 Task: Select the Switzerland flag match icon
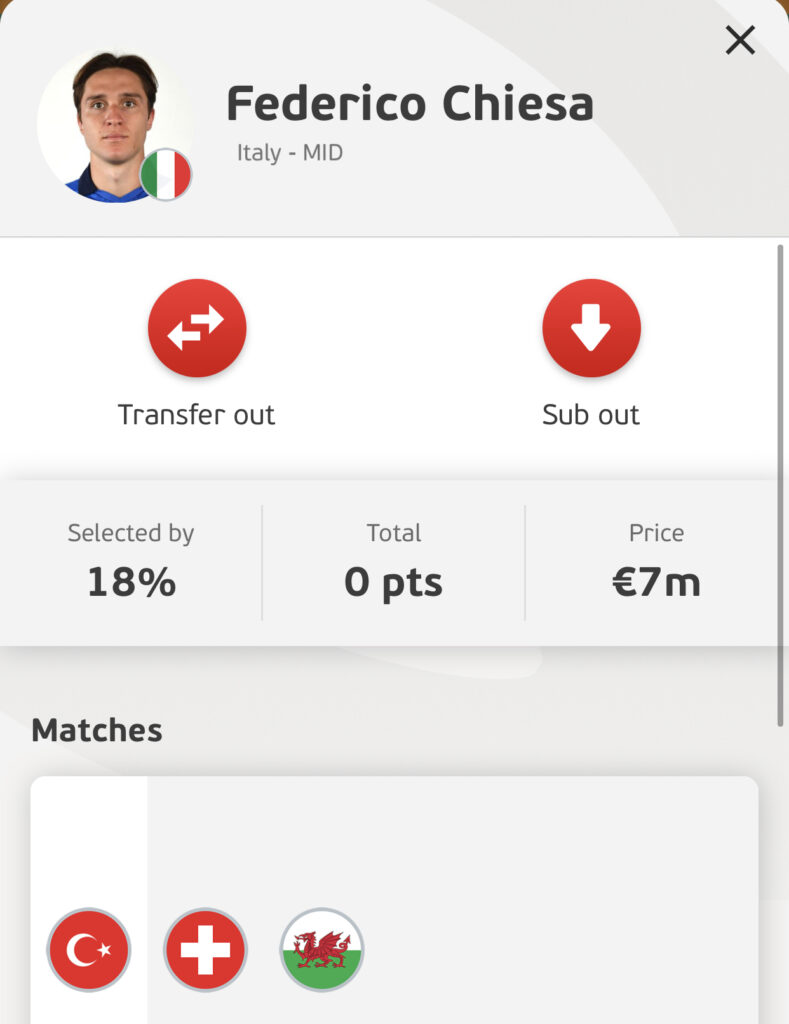tap(204, 950)
